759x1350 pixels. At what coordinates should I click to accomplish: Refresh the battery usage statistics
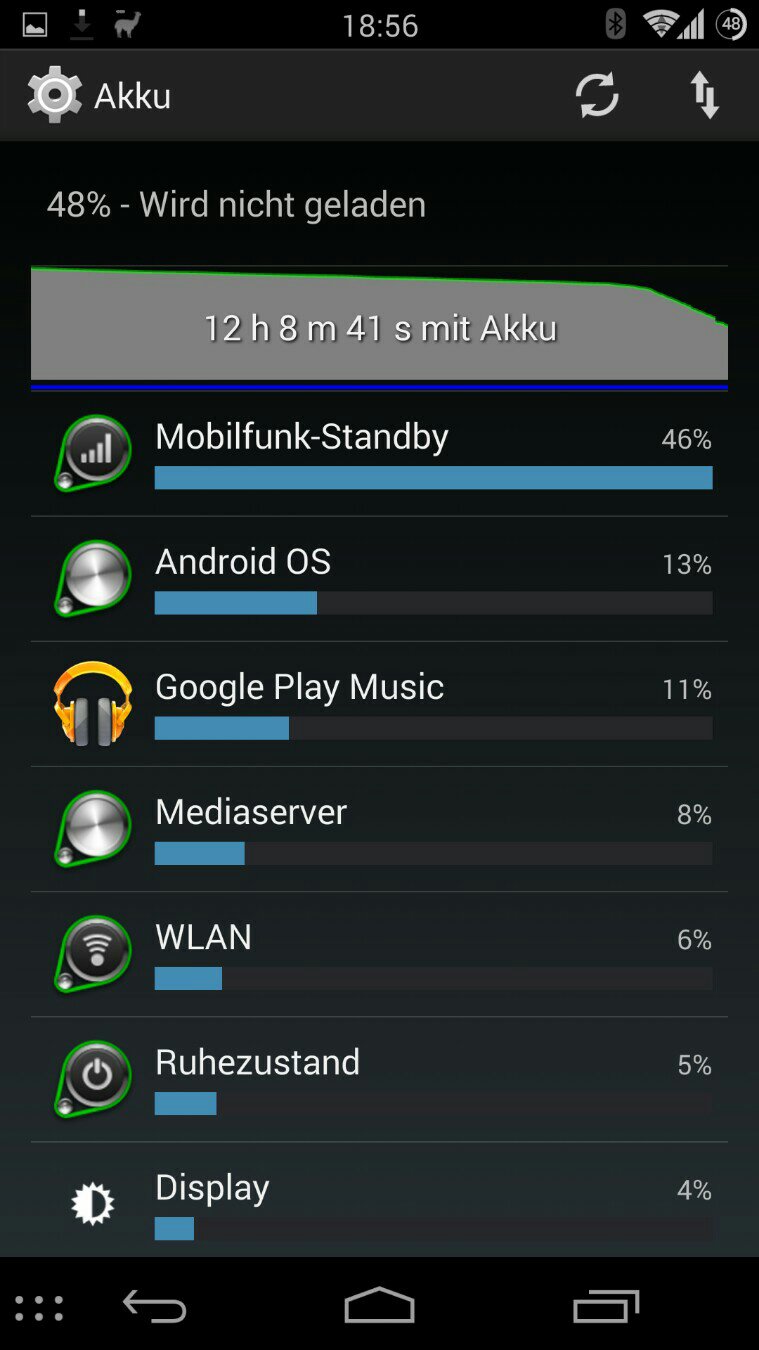click(x=596, y=96)
